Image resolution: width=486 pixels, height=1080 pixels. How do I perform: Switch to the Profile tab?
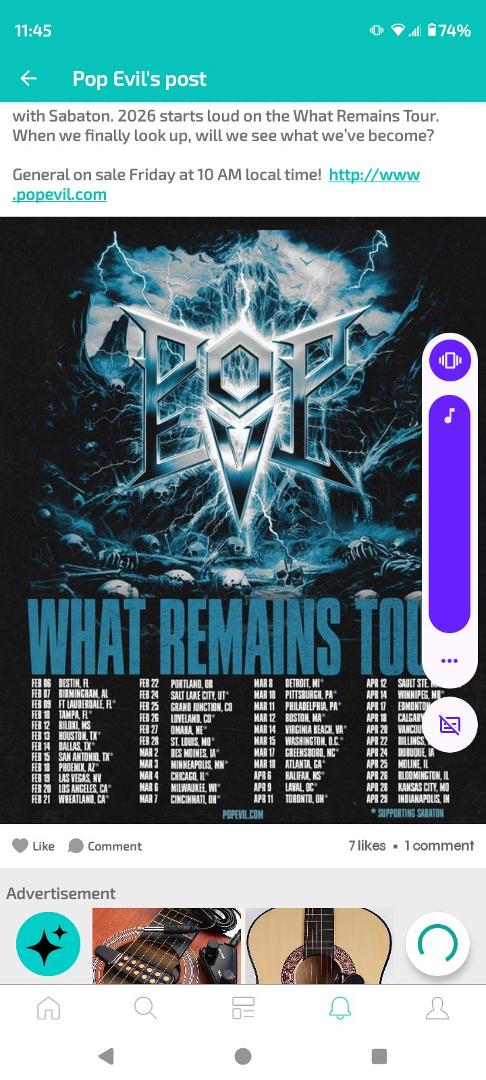(x=437, y=1008)
